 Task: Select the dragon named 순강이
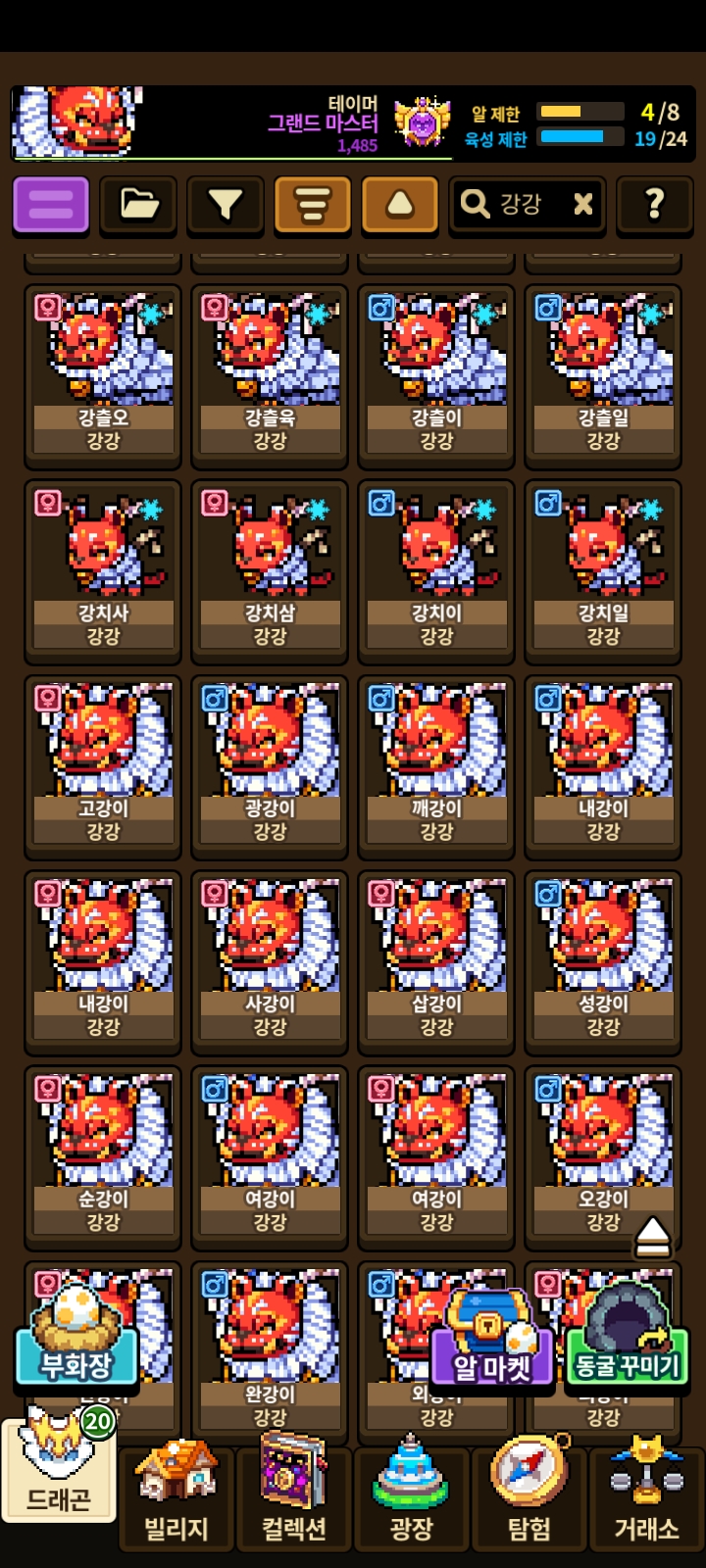[x=103, y=1157]
